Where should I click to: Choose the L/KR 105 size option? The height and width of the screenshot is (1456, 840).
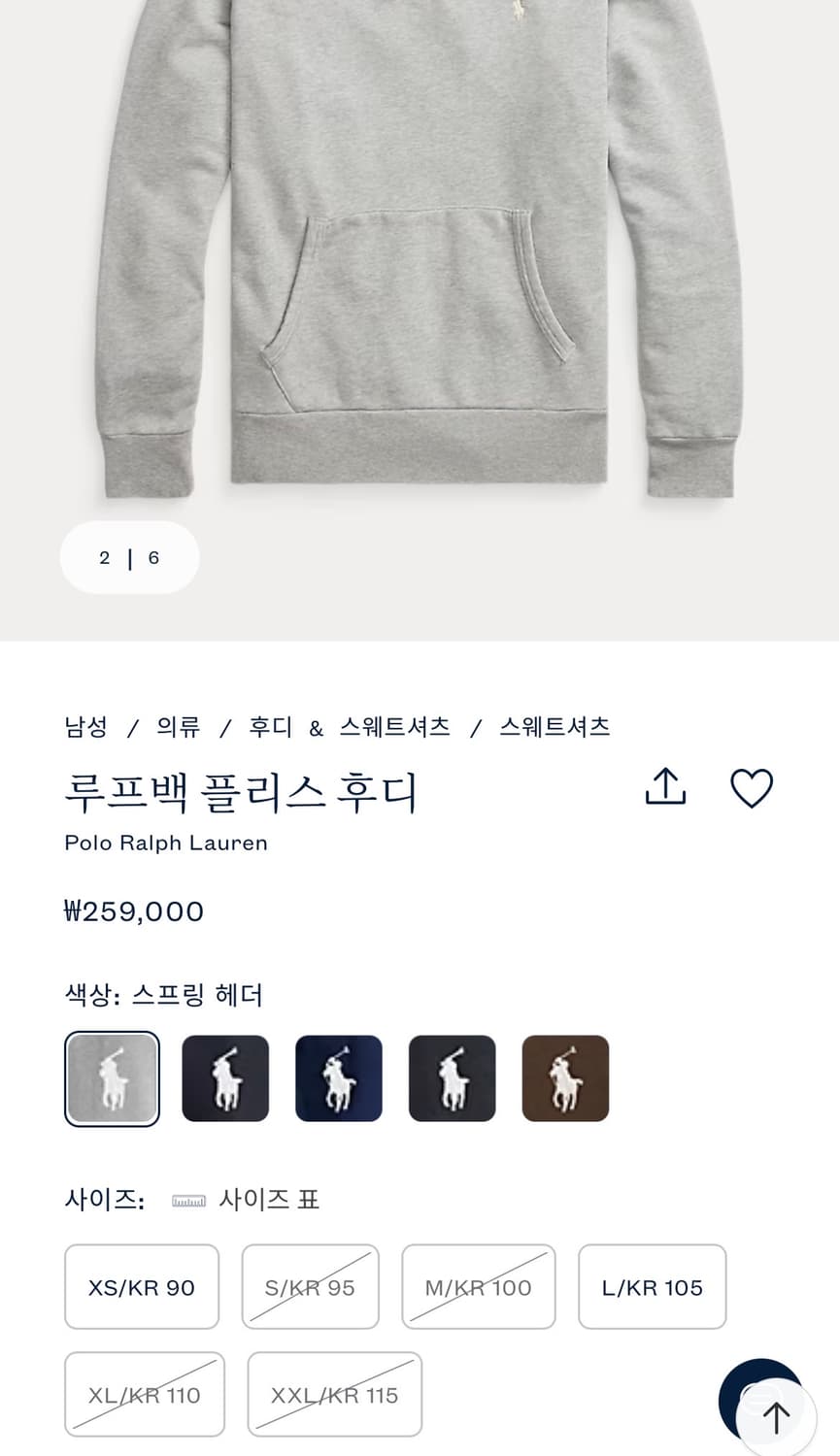[x=652, y=1287]
